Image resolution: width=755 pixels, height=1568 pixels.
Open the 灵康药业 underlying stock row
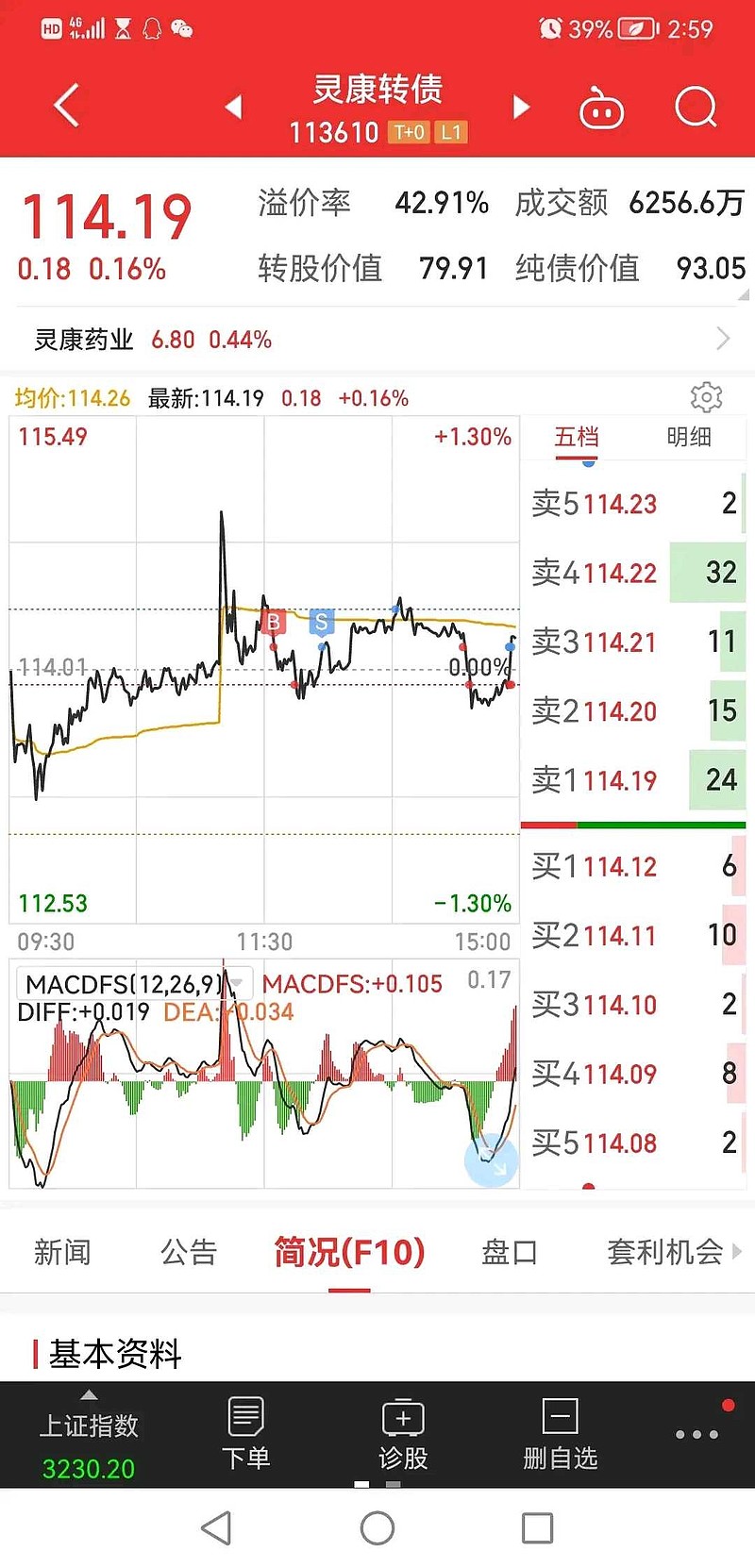coord(377,340)
